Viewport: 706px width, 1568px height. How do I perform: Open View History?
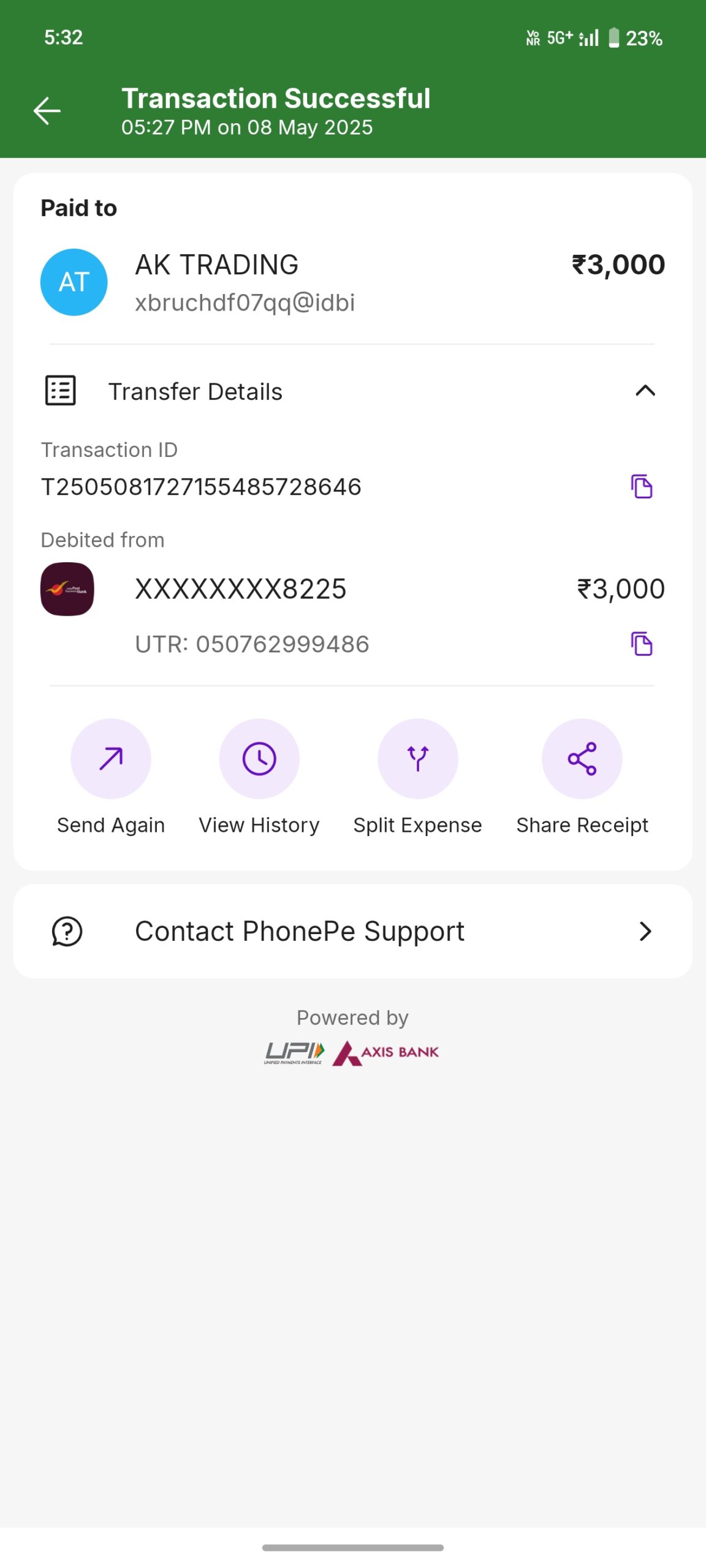tap(259, 759)
